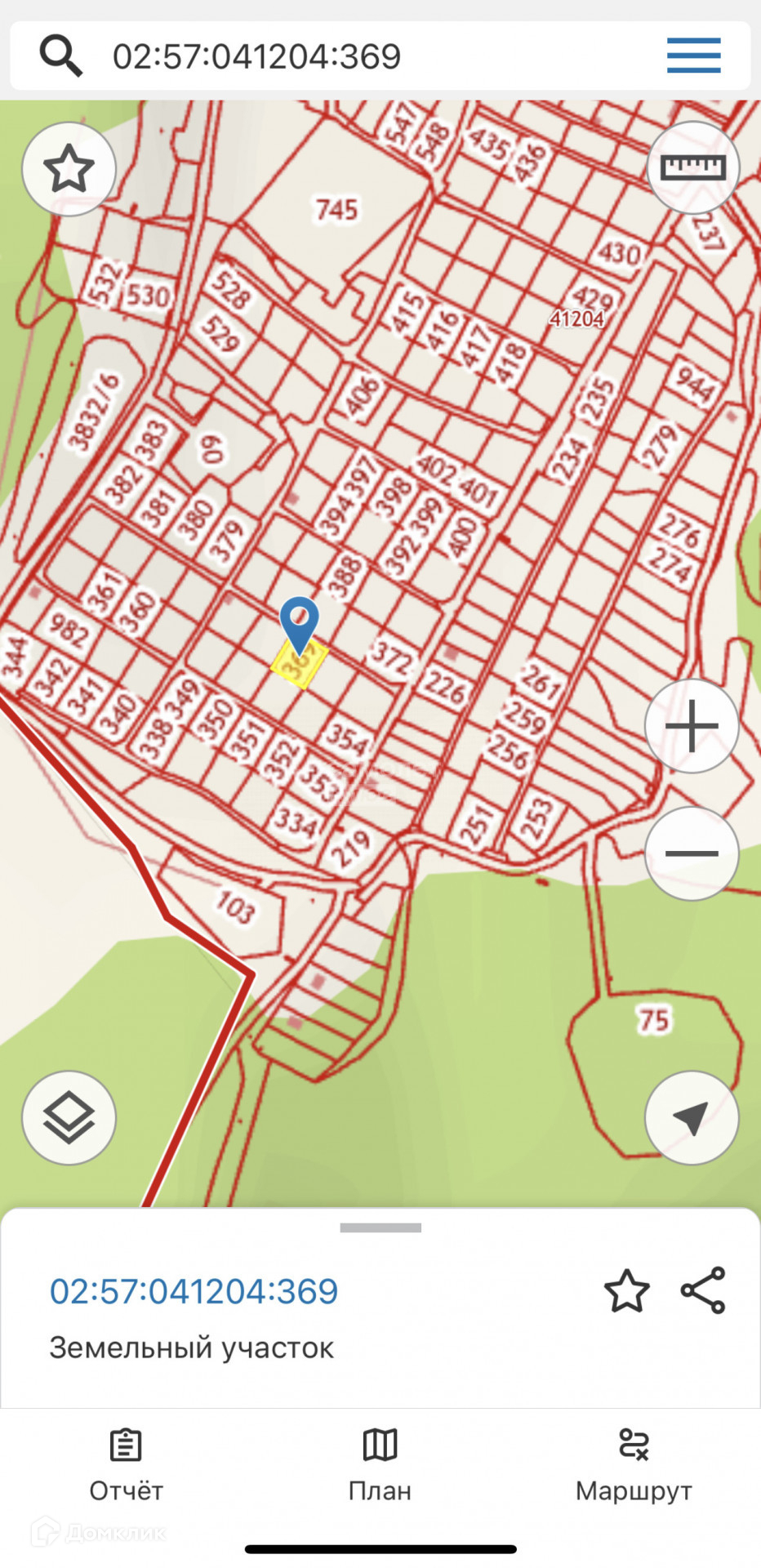Zoom in on the map

[692, 725]
